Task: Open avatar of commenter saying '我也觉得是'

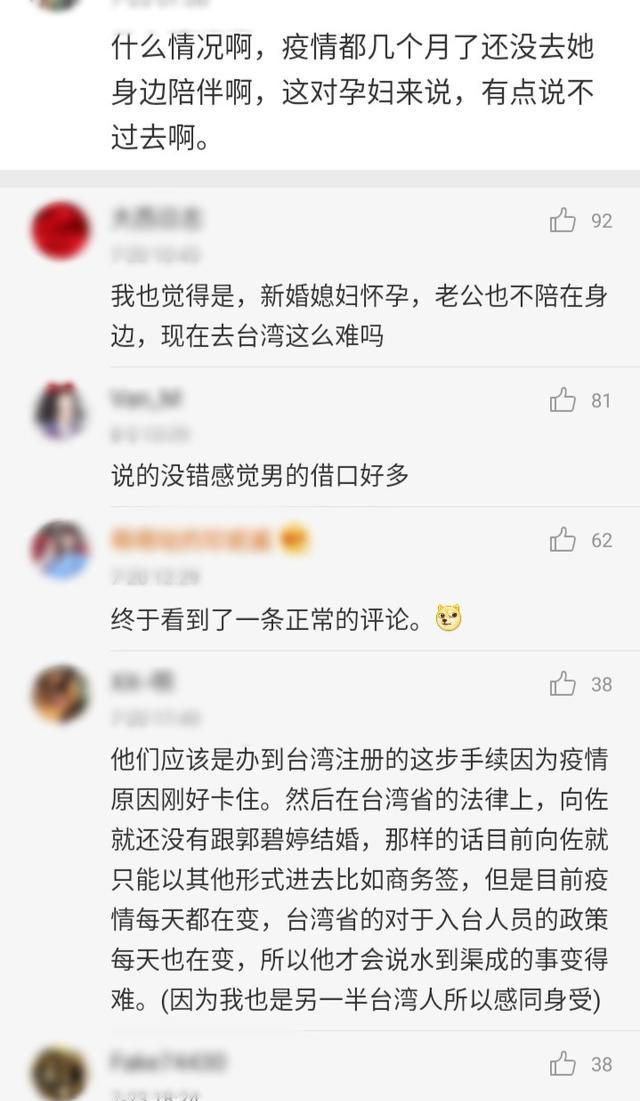Action: pos(61,231)
